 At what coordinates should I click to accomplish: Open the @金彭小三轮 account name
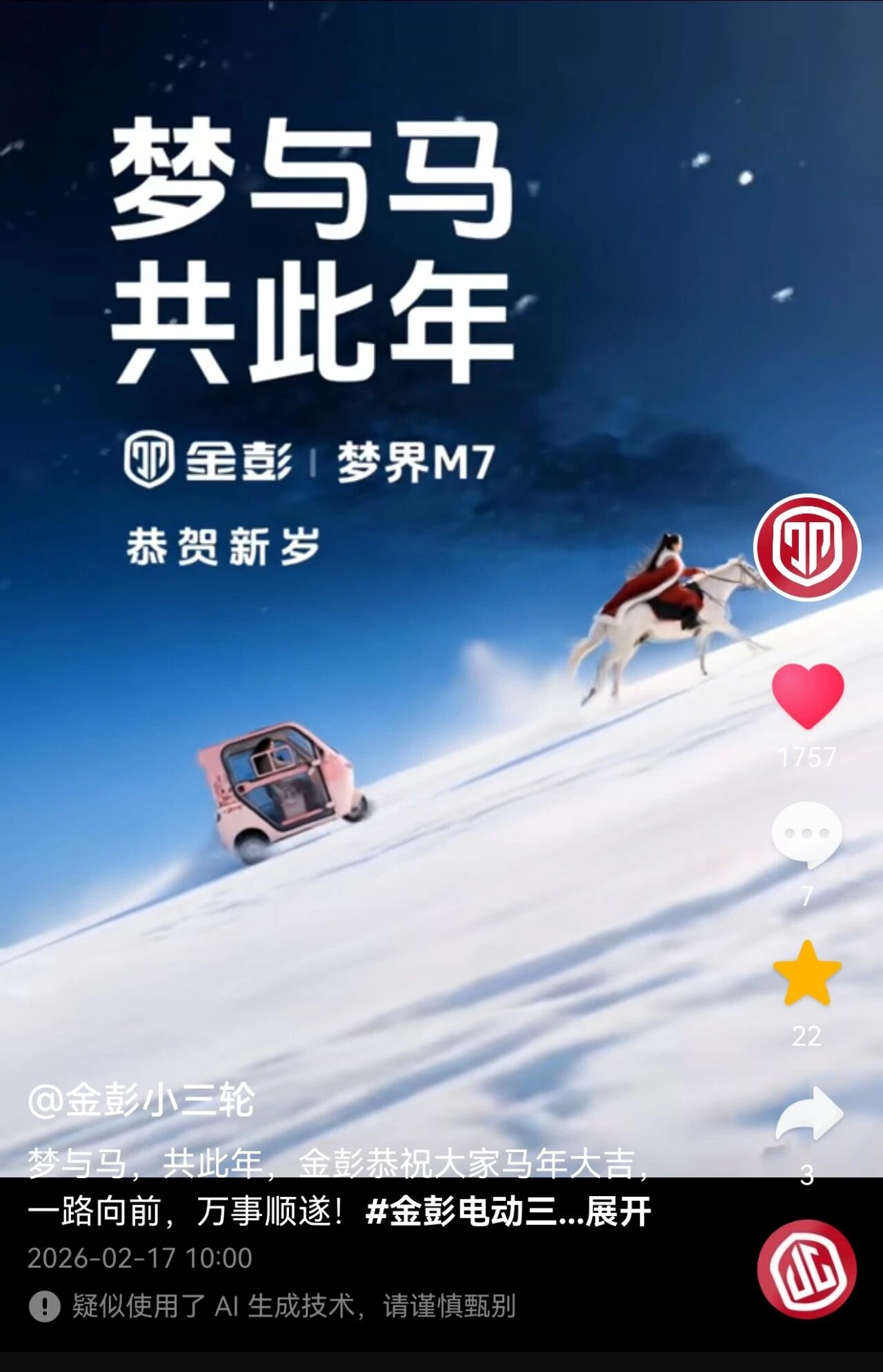(x=141, y=1100)
